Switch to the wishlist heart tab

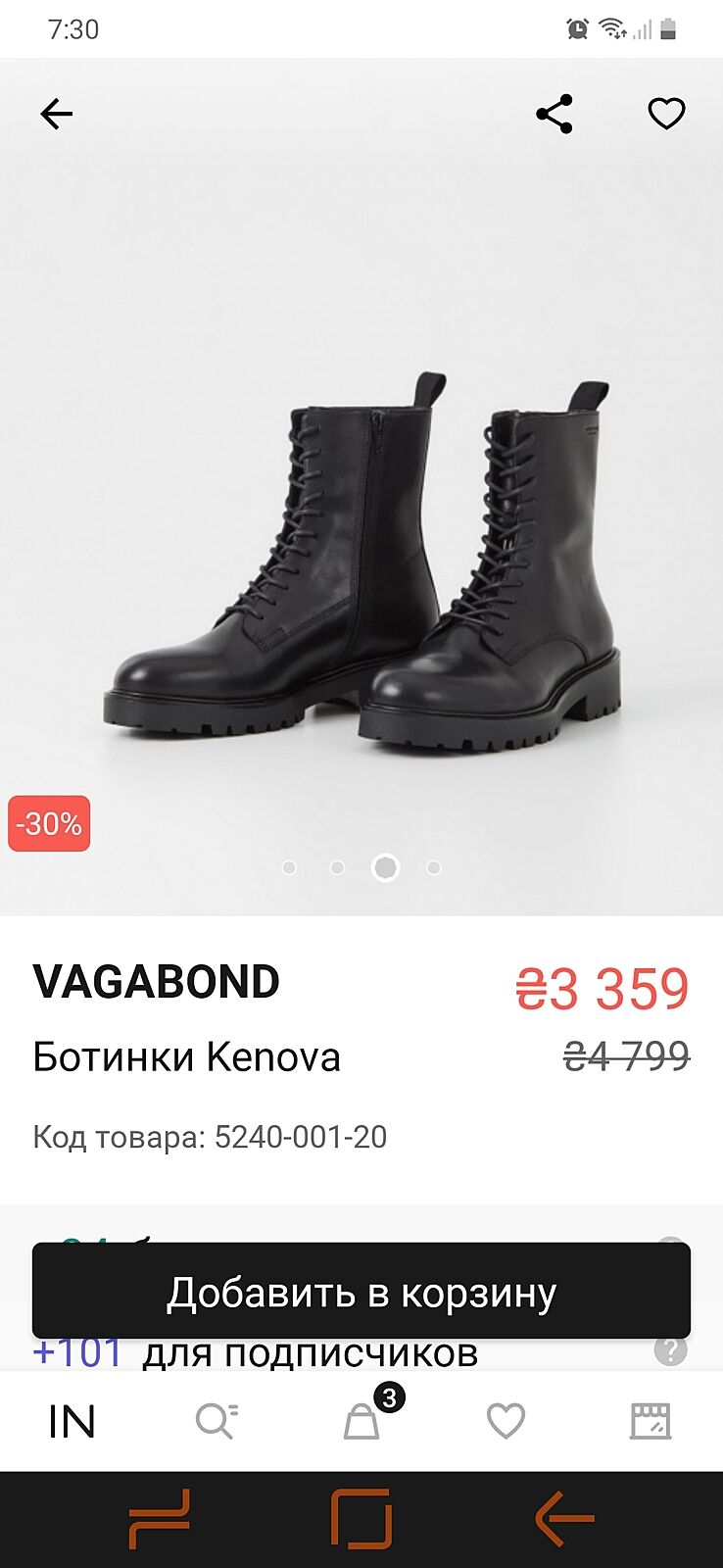pyautogui.click(x=506, y=1422)
